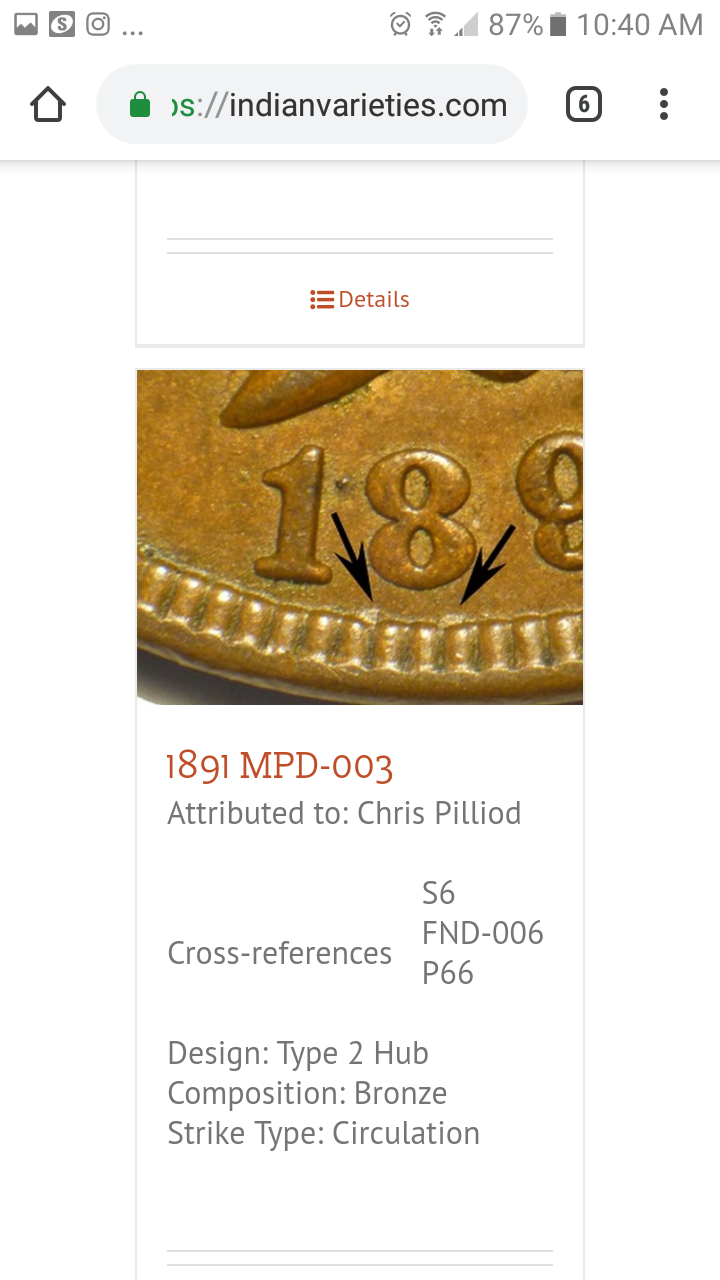View the 1891 coin image
The height and width of the screenshot is (1280, 720).
coord(360,537)
